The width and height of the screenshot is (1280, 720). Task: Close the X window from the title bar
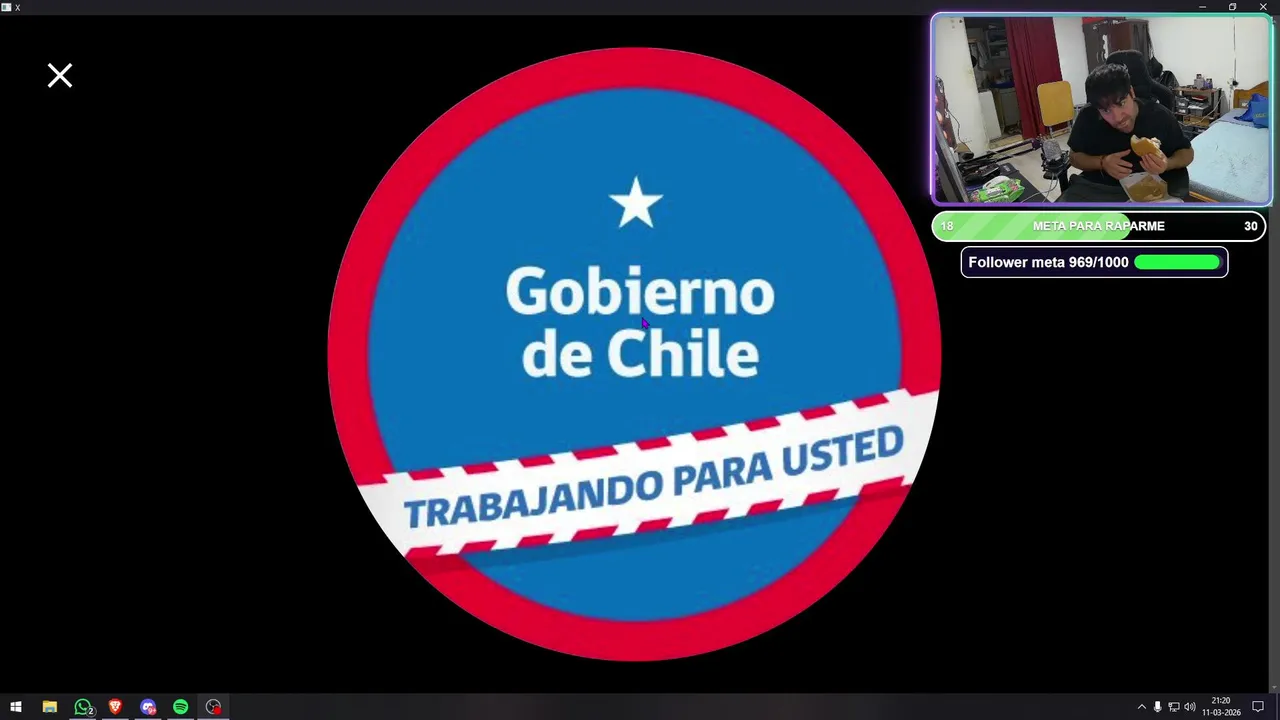click(1263, 7)
